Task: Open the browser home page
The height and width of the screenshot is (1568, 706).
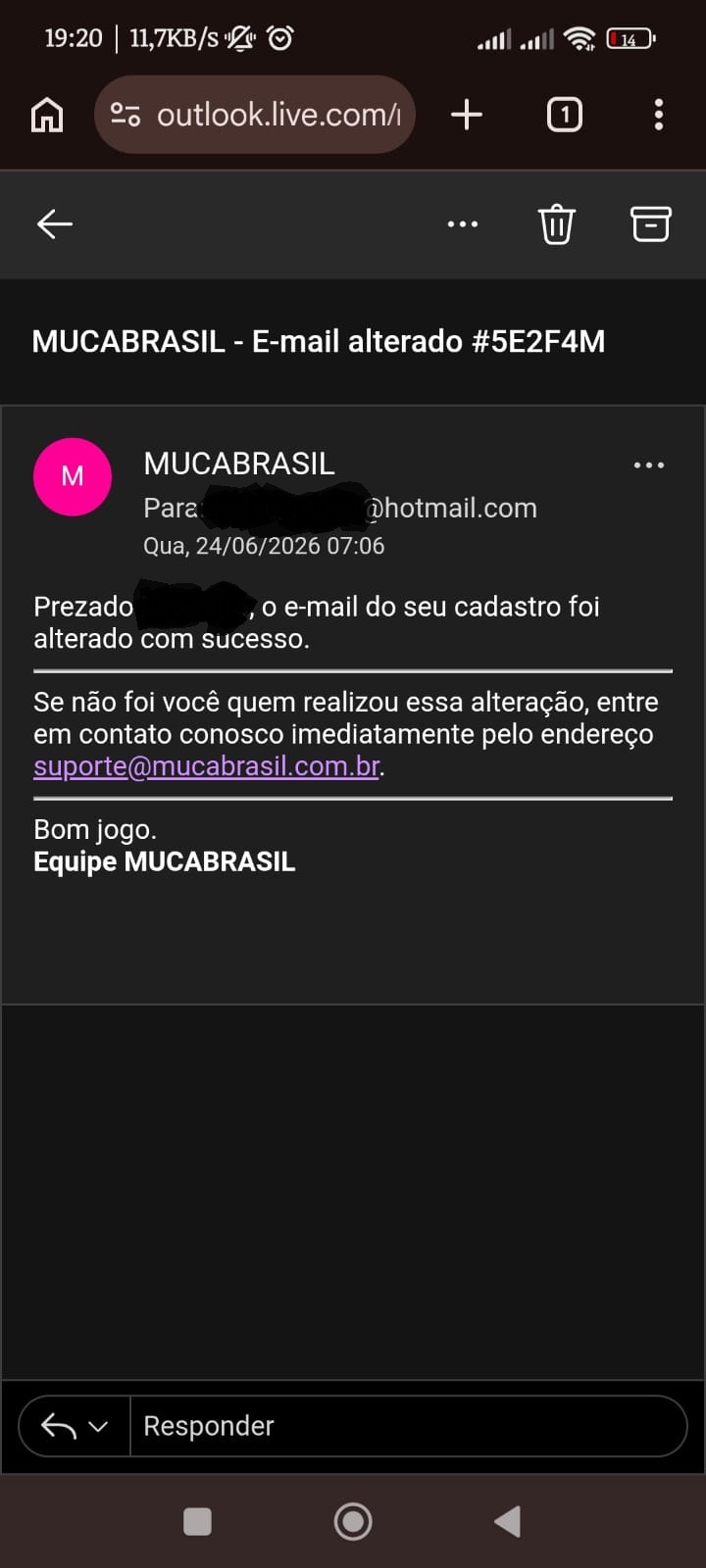Action: point(47,116)
